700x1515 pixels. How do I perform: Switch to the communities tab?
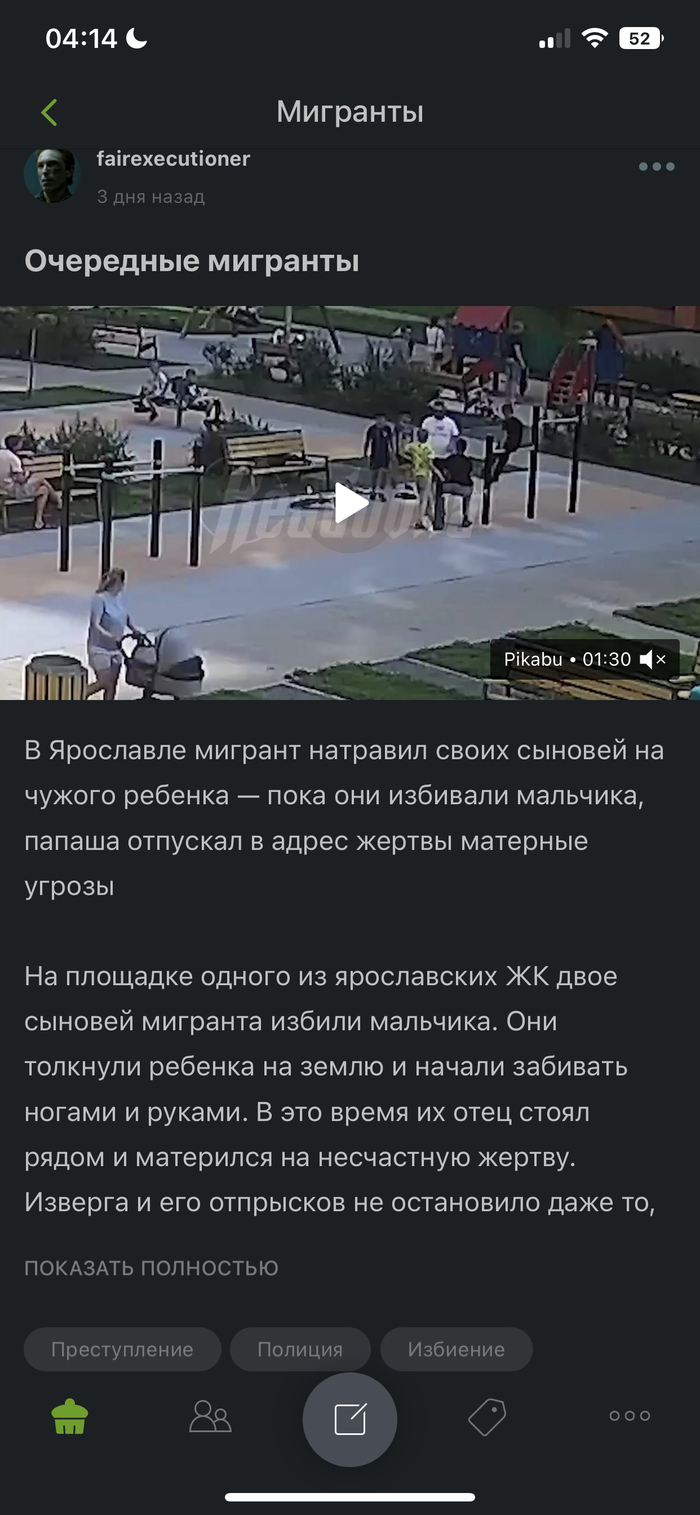coord(210,1416)
